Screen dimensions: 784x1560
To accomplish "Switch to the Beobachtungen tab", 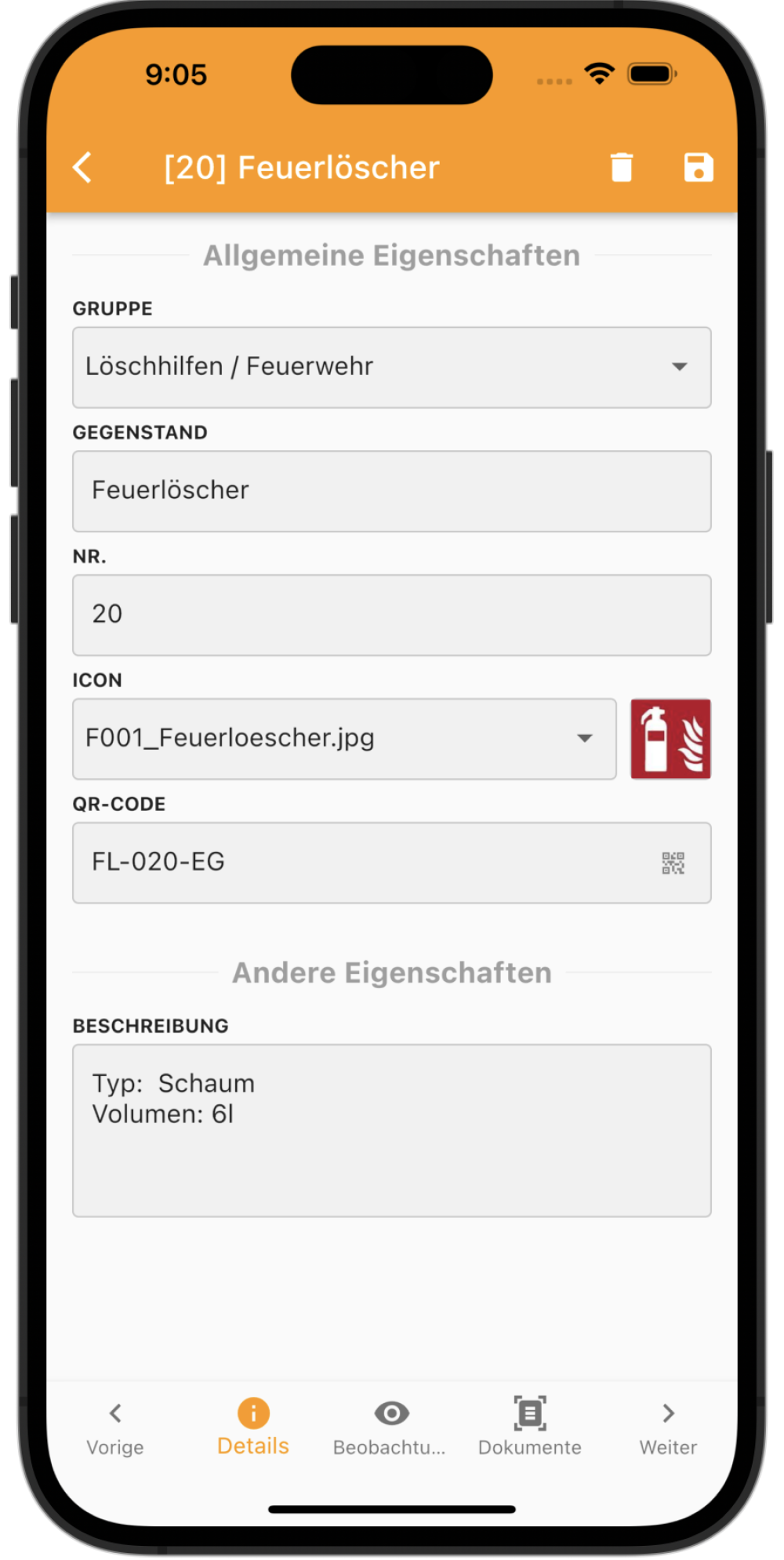I will tap(390, 1427).
